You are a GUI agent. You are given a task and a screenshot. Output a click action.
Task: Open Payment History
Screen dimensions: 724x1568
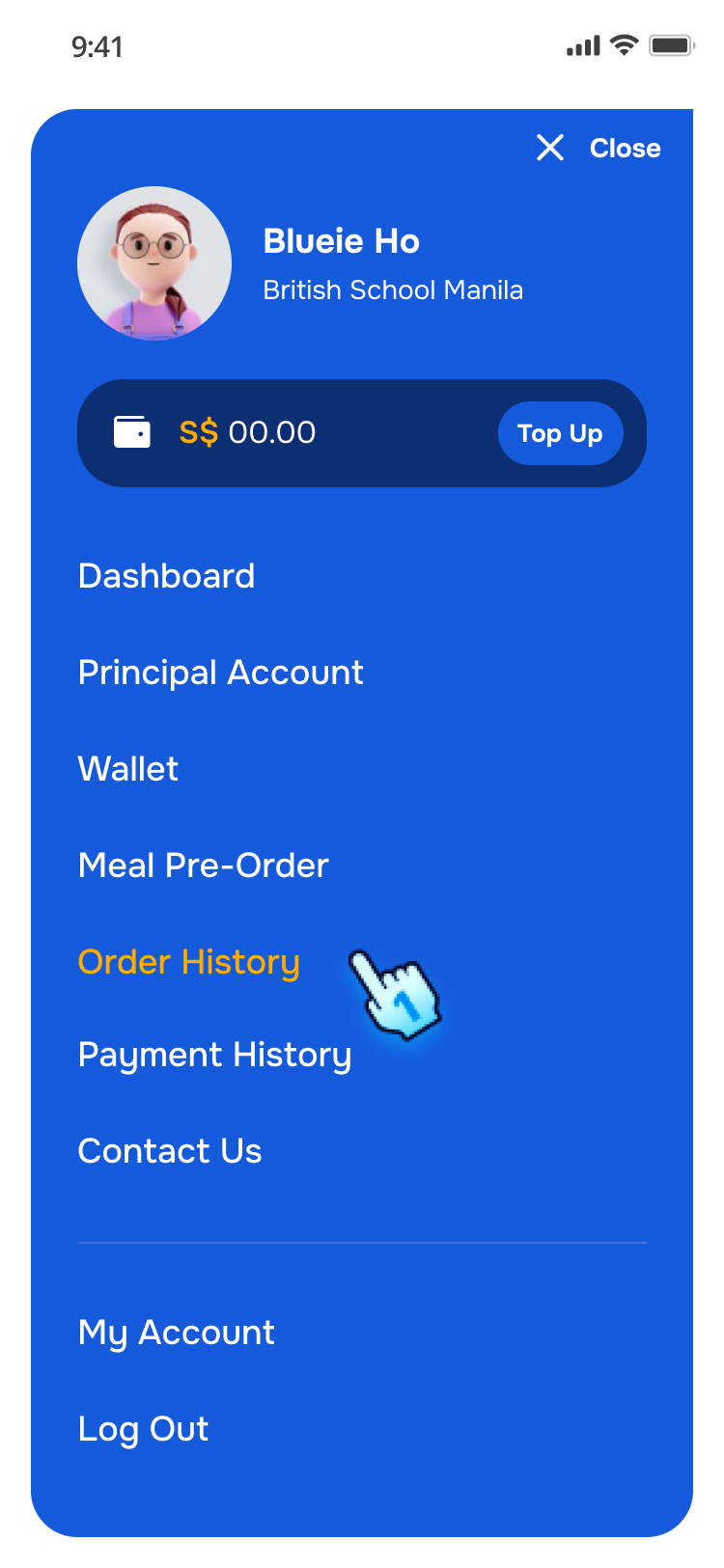tap(214, 1056)
